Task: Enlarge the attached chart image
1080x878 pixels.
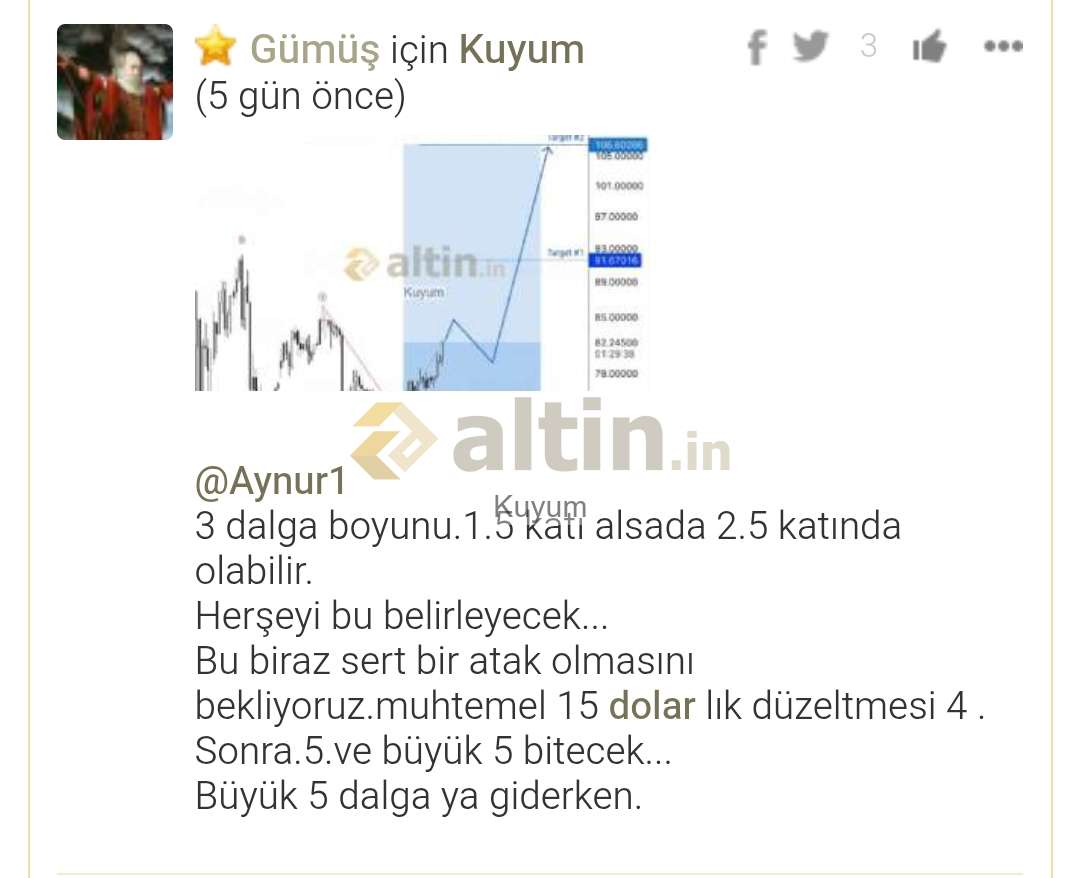Action: (x=420, y=262)
